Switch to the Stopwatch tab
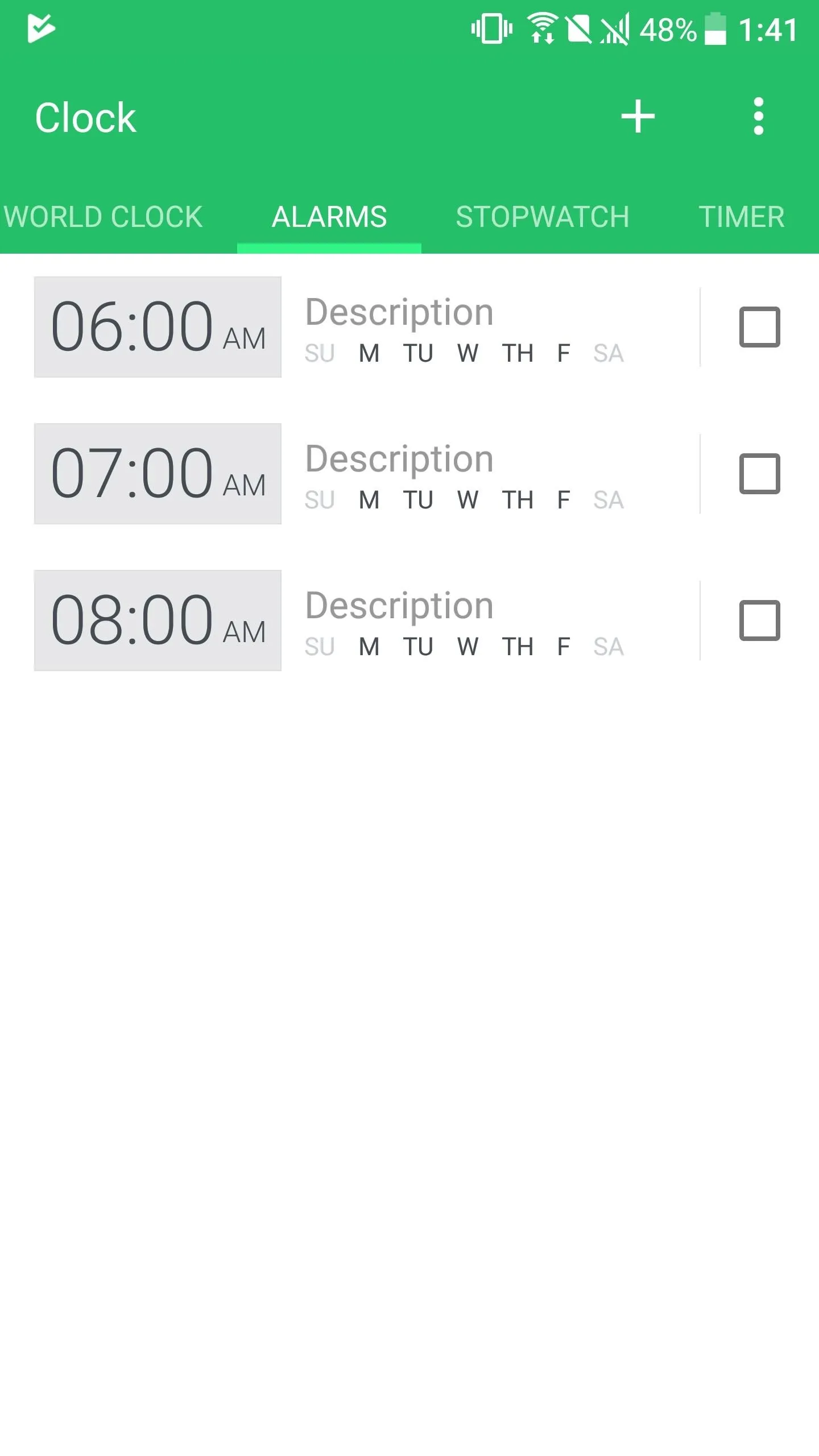The width and height of the screenshot is (819, 1456). click(x=543, y=217)
